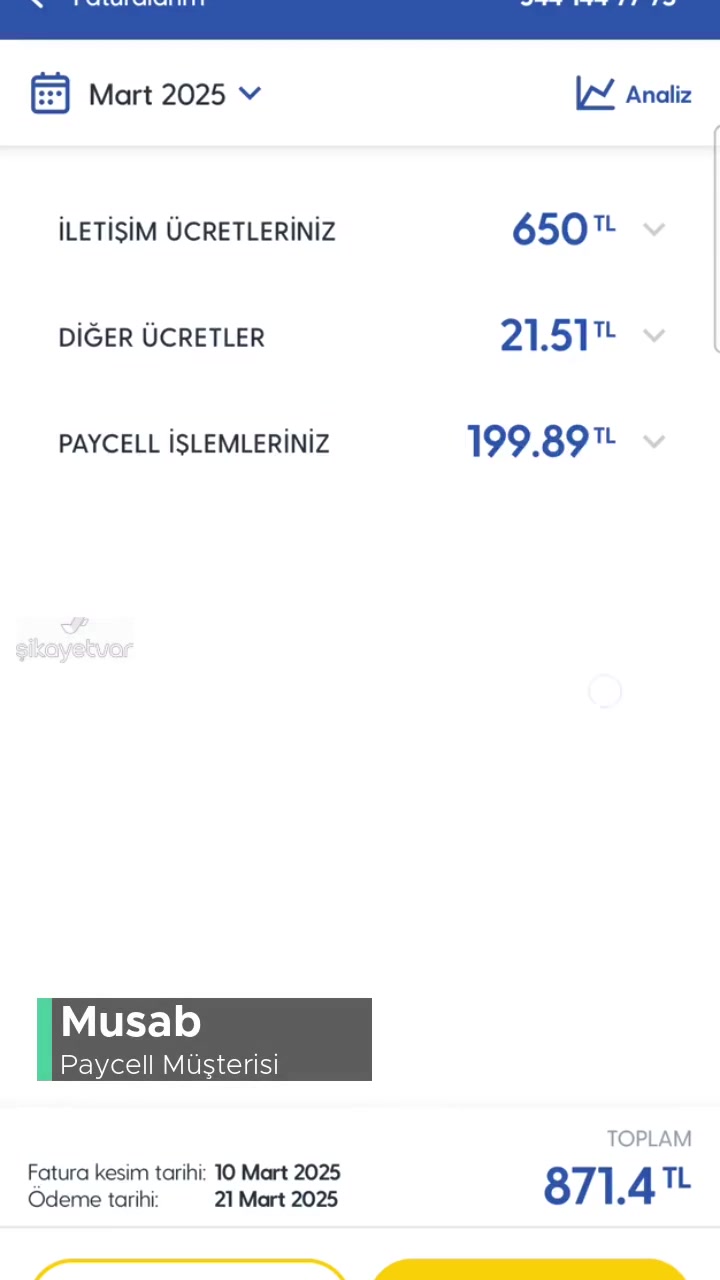Click the calendar icon beside Mart 2025
The width and height of the screenshot is (720, 1280).
click(x=50, y=93)
